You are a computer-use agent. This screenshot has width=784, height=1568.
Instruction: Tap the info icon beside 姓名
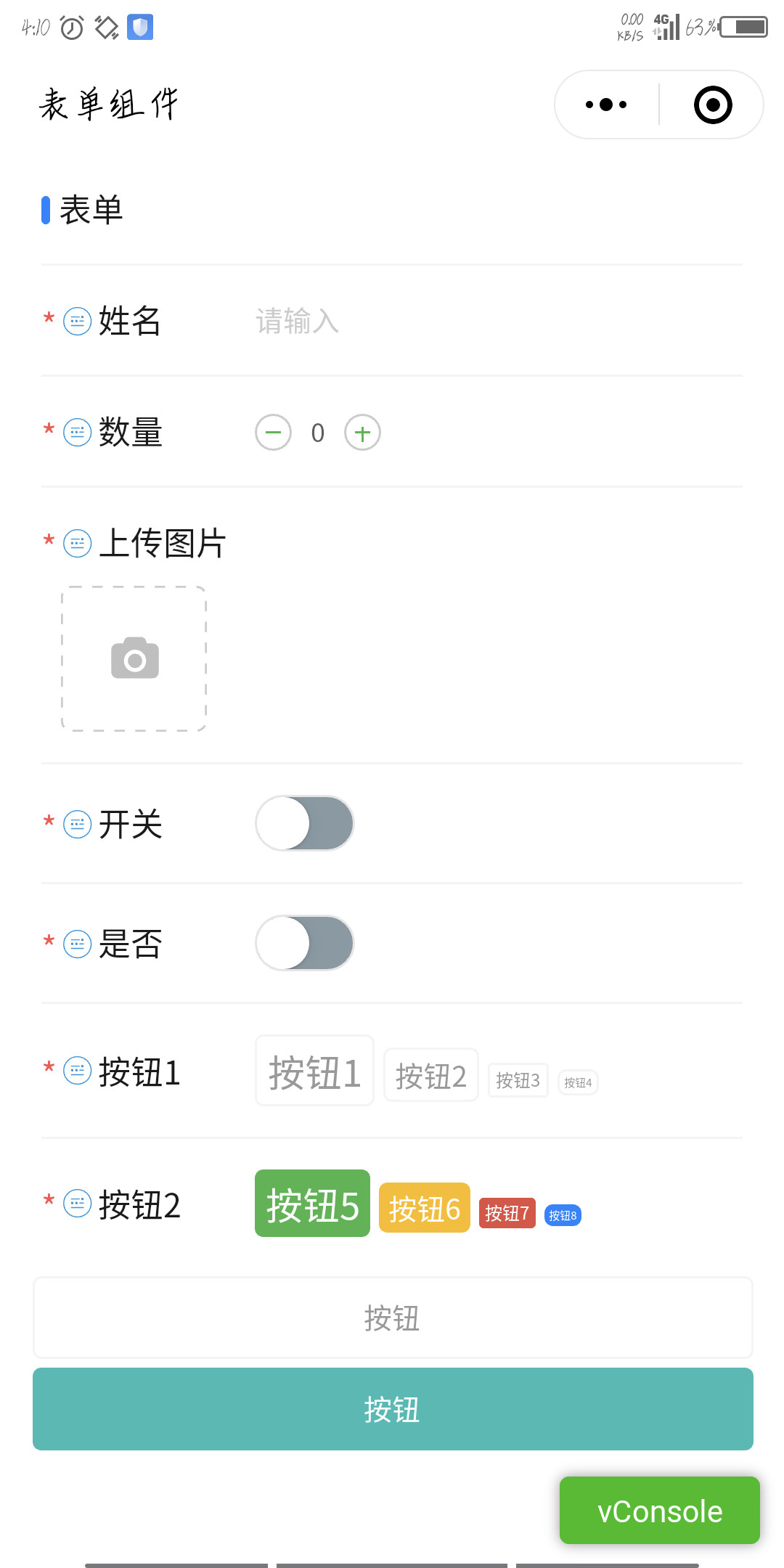coord(78,321)
